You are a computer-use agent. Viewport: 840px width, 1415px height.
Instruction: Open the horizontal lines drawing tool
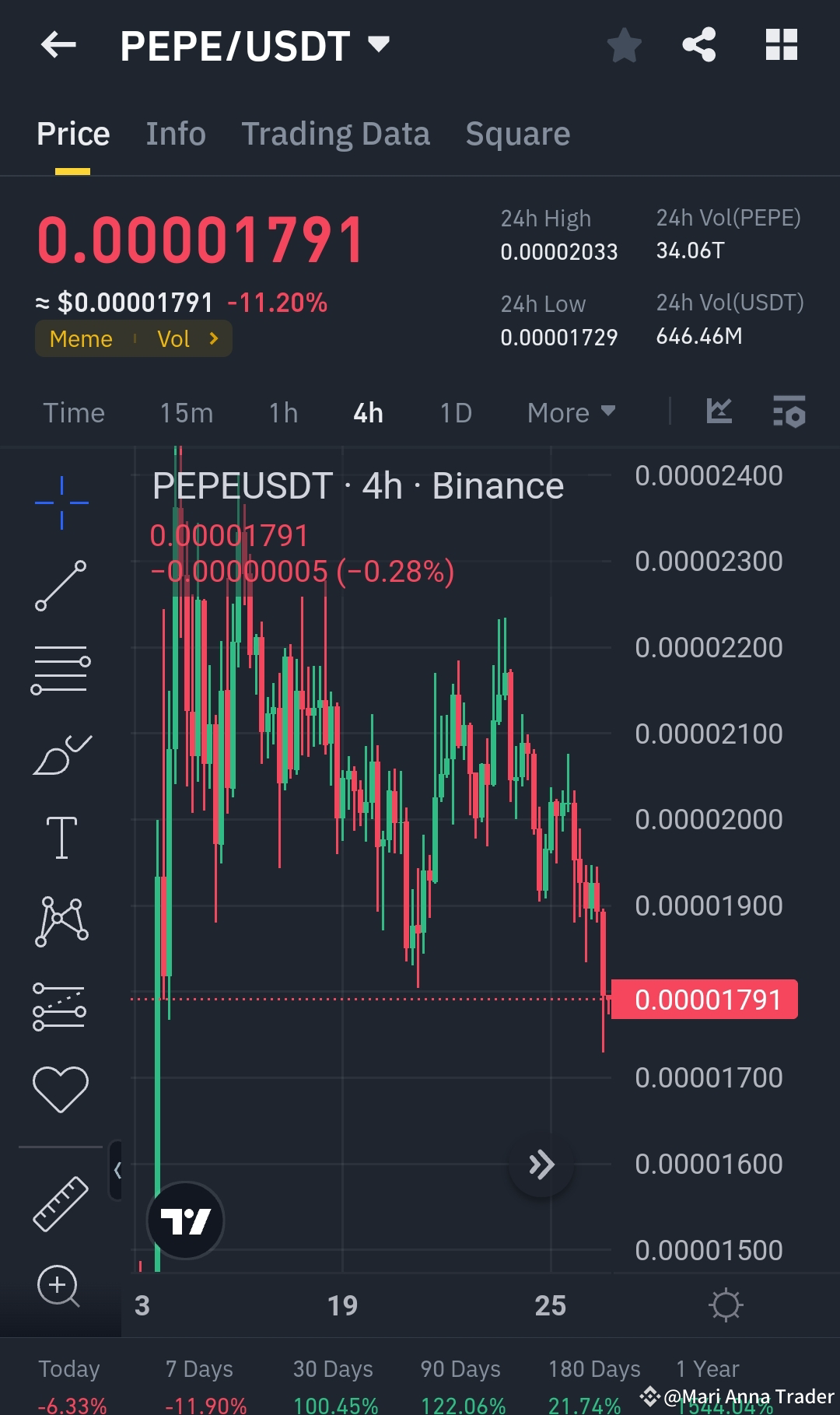[x=61, y=671]
